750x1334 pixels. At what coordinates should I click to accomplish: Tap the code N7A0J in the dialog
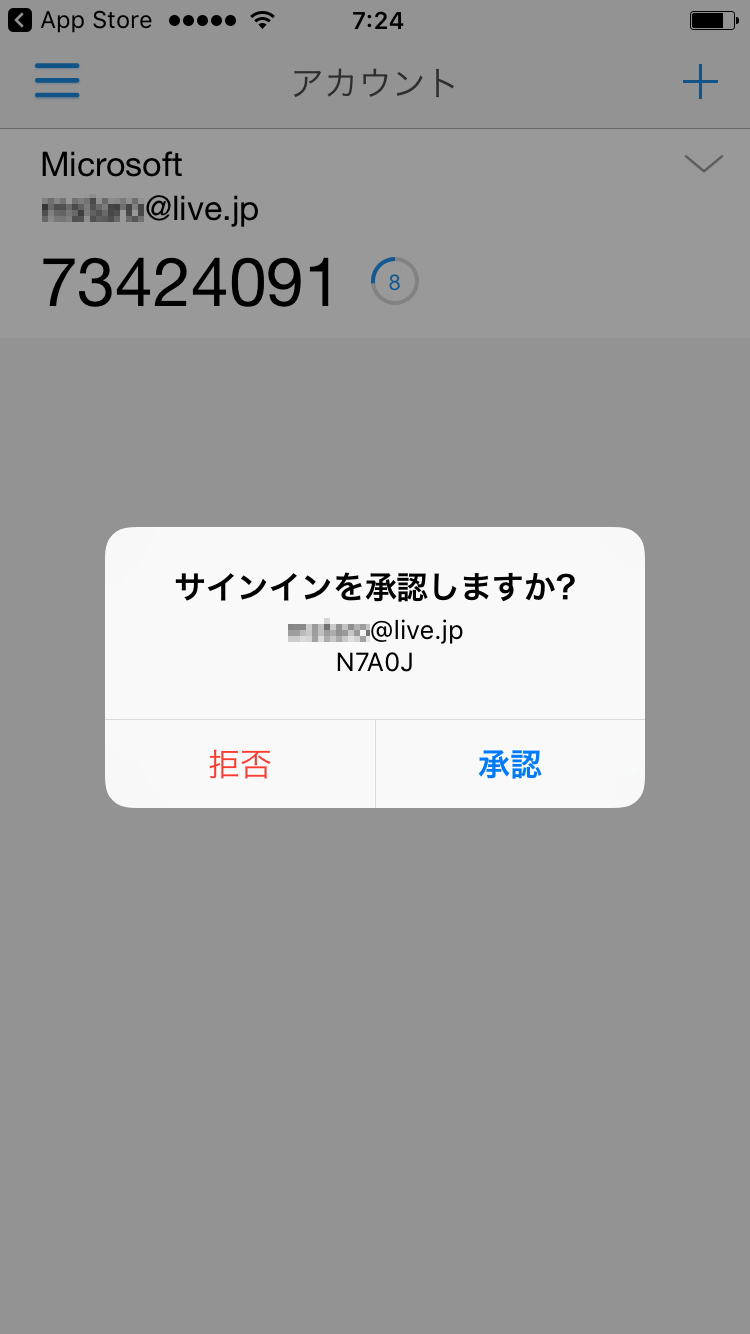[375, 662]
